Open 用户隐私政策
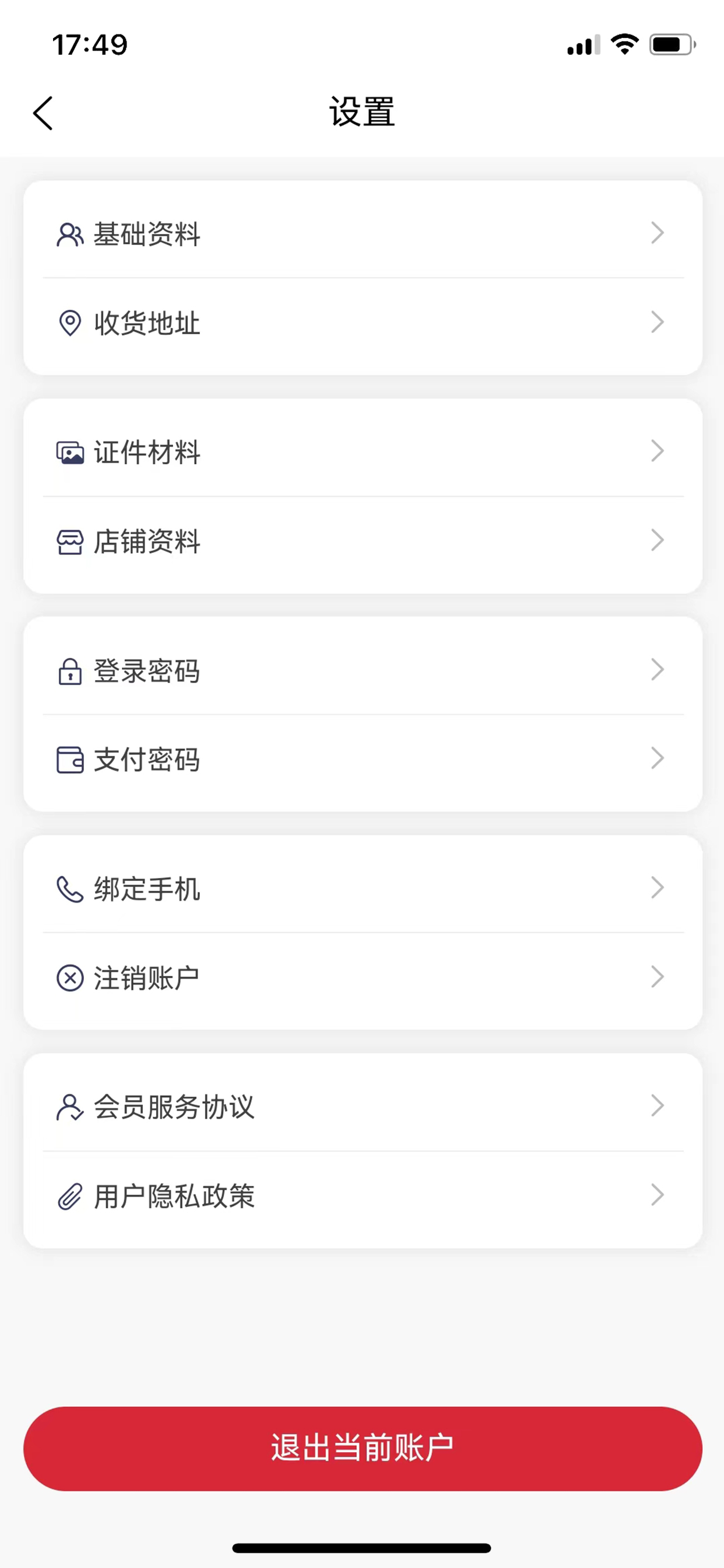The width and height of the screenshot is (724, 1568). coord(363,1195)
